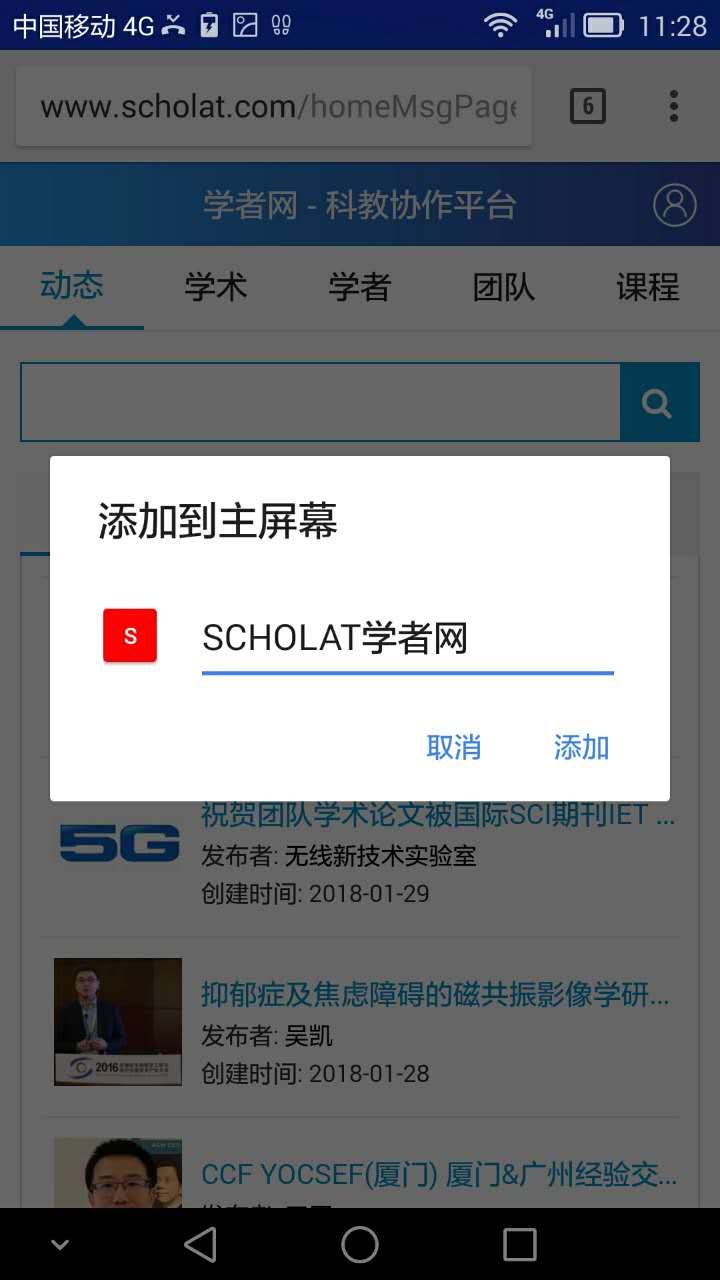Go back with the system back button
Image resolution: width=720 pixels, height=1280 pixels.
[x=200, y=1244]
